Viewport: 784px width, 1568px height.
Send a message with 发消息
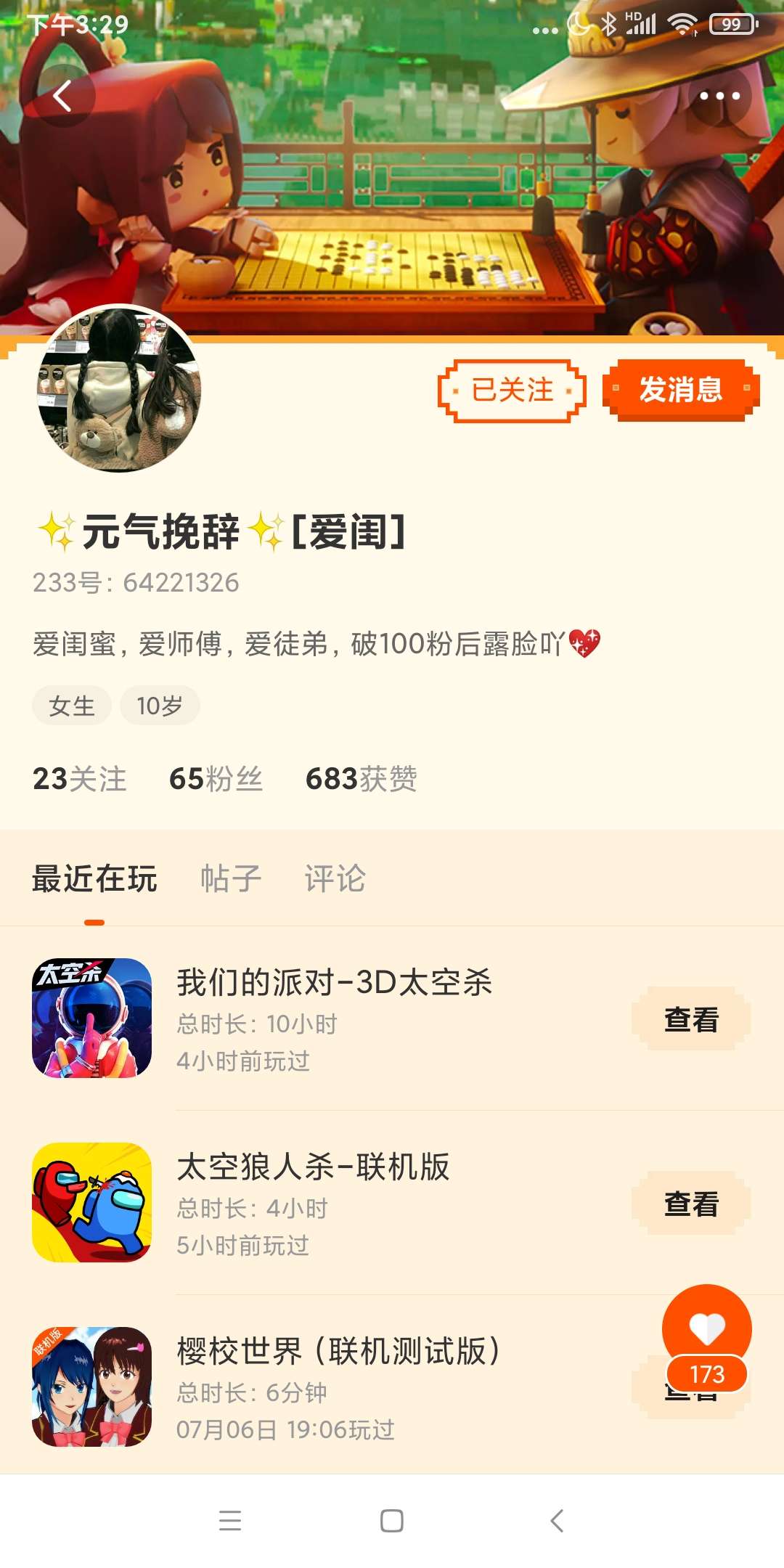pyautogui.click(x=681, y=391)
